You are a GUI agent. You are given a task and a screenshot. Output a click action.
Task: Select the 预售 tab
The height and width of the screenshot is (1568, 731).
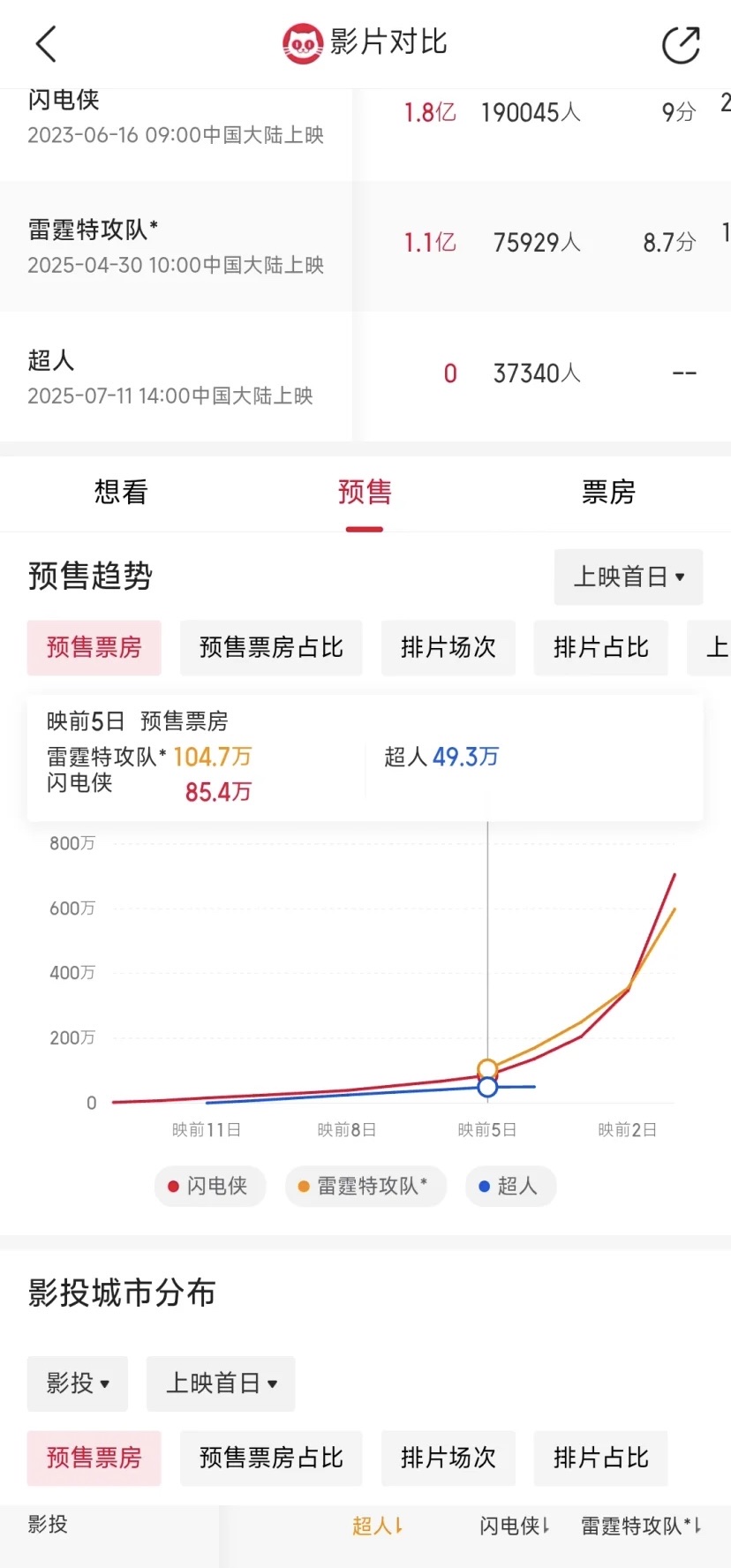click(x=365, y=493)
